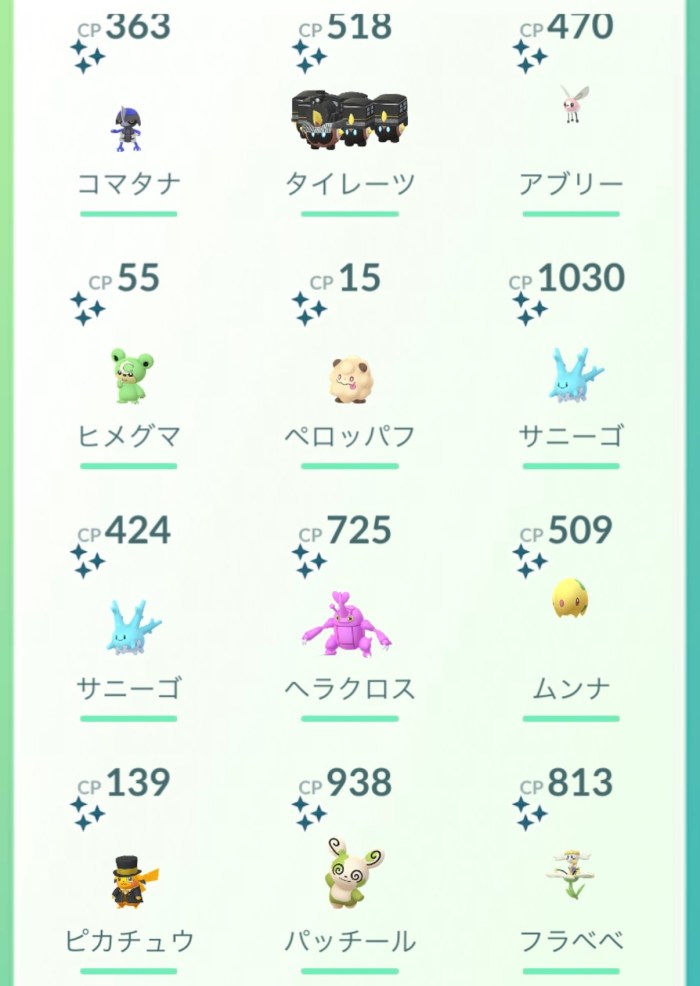View フラベベ with CP 813
The height and width of the screenshot is (986, 700).
coord(570,871)
